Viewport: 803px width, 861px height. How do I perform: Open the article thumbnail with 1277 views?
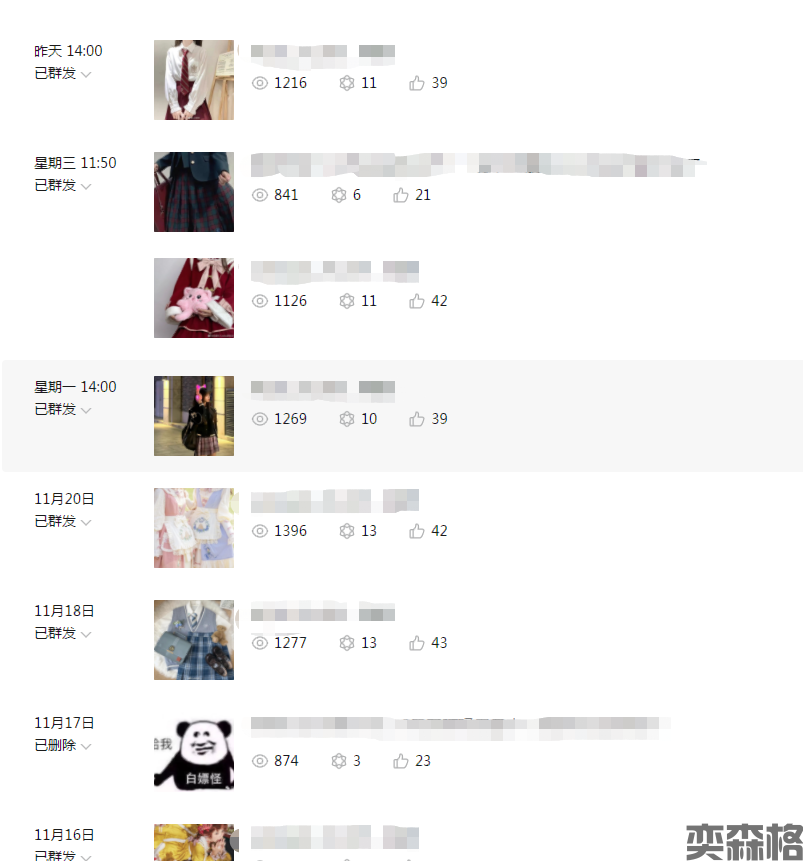pos(194,640)
